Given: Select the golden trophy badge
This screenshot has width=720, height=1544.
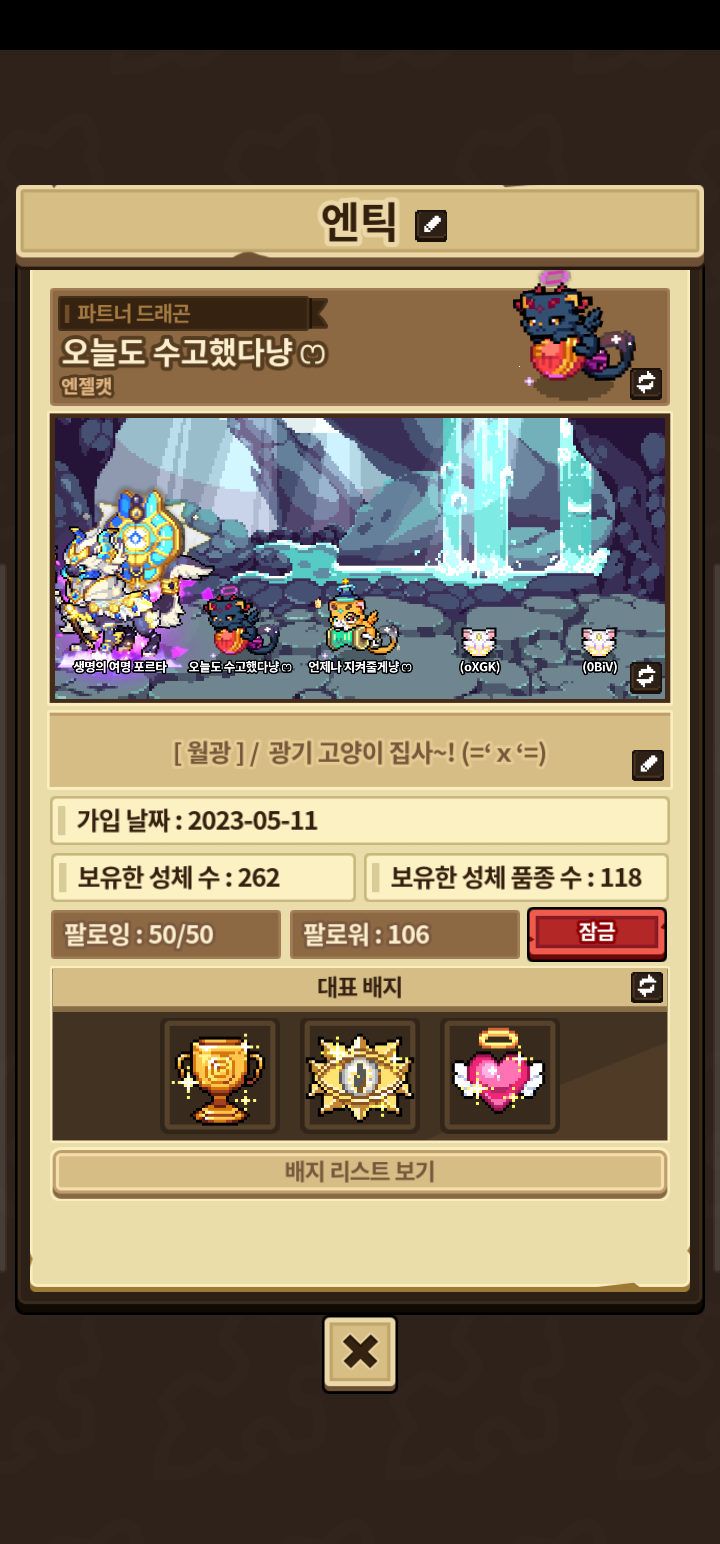Looking at the screenshot, I should (x=220, y=1076).
